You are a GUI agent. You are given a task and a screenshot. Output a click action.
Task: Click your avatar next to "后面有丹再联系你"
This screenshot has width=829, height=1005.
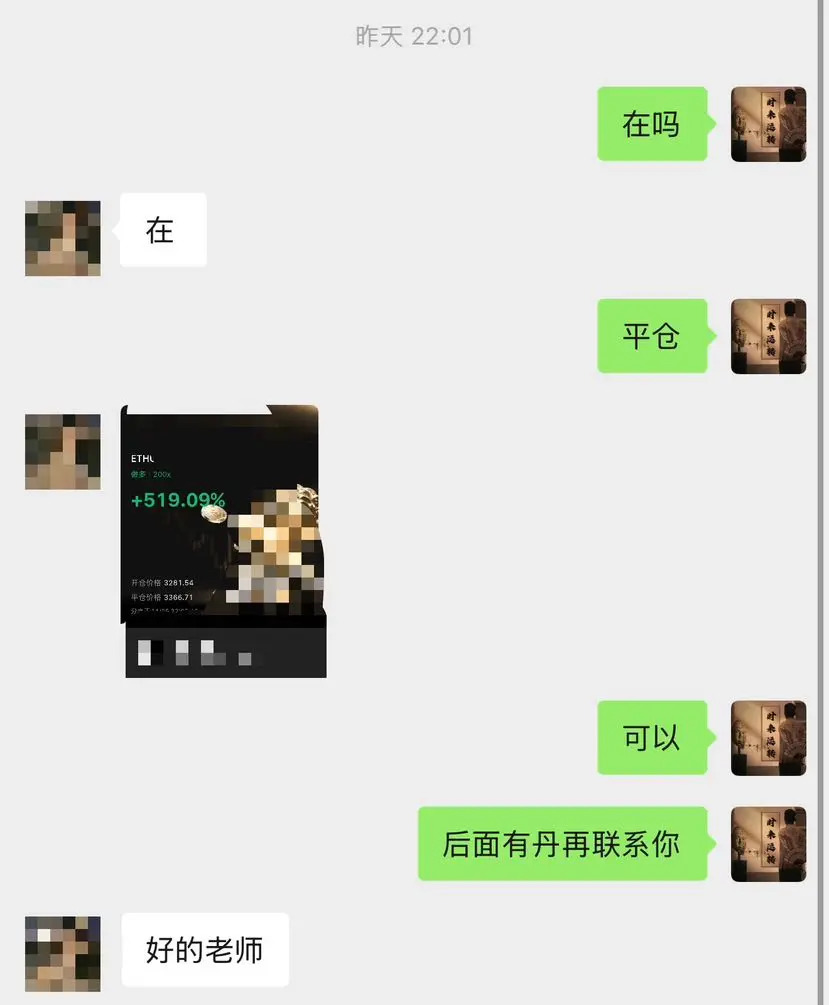coord(767,844)
